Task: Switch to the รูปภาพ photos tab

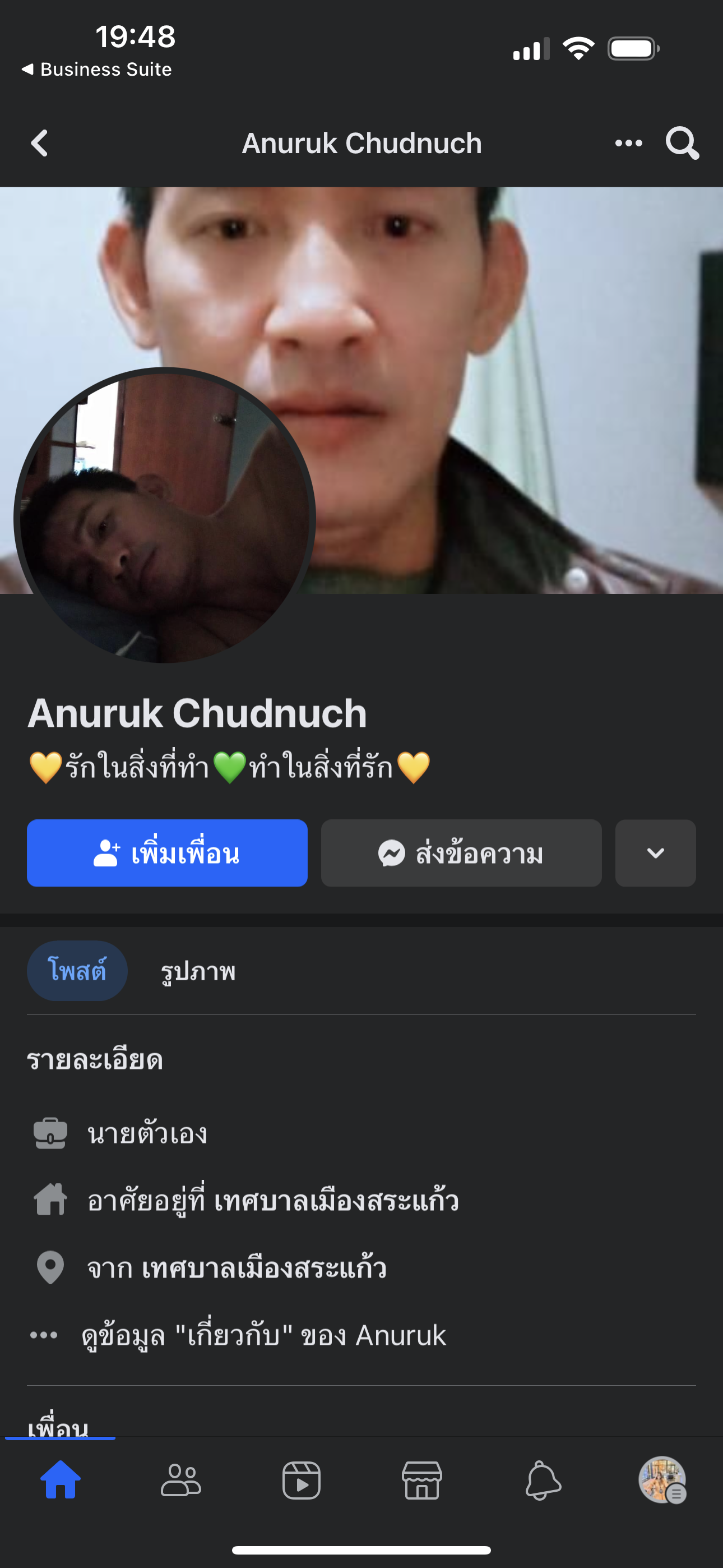Action: [x=198, y=971]
